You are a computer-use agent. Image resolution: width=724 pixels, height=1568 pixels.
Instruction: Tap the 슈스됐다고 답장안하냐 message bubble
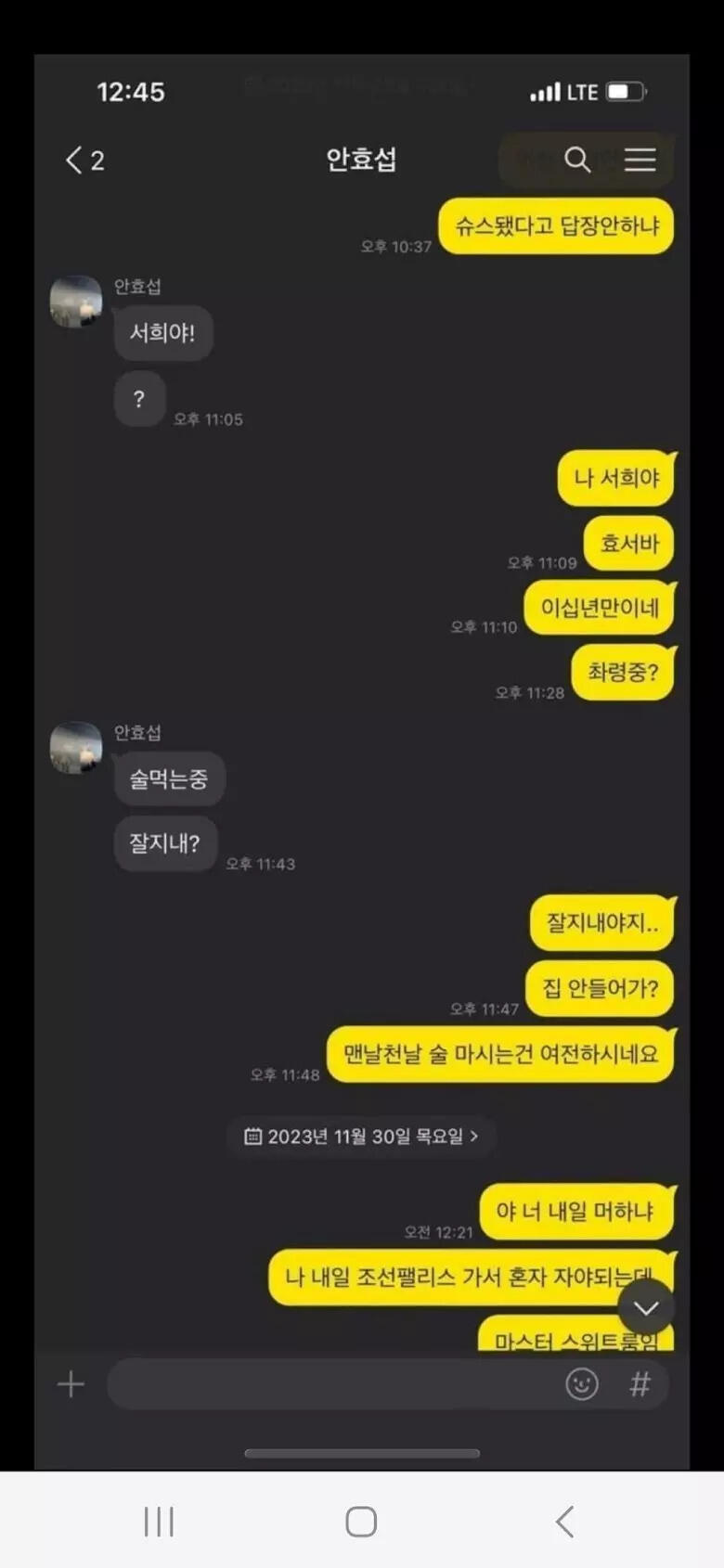pyautogui.click(x=557, y=226)
